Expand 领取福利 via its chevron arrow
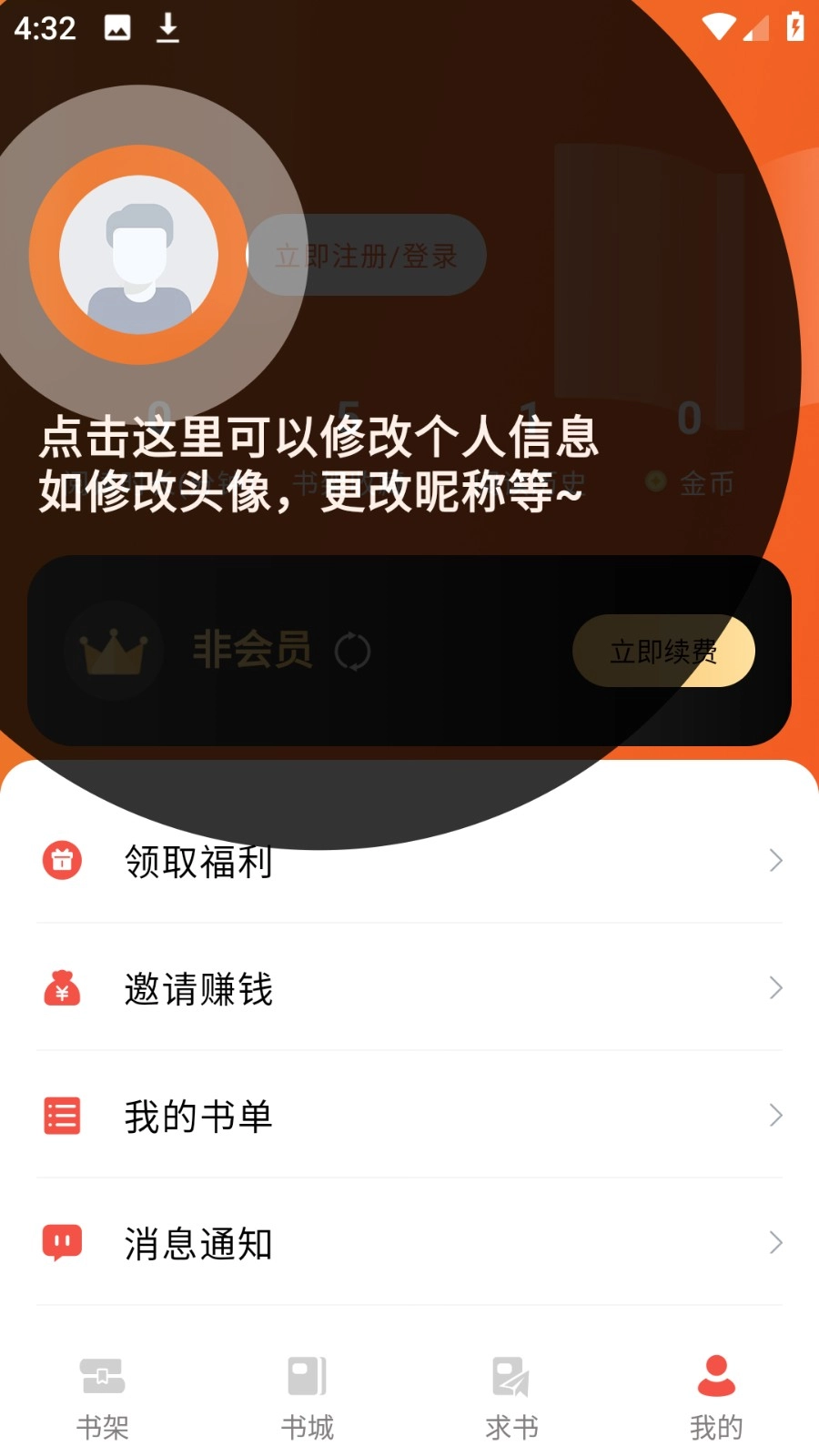819x1456 pixels. click(x=775, y=860)
